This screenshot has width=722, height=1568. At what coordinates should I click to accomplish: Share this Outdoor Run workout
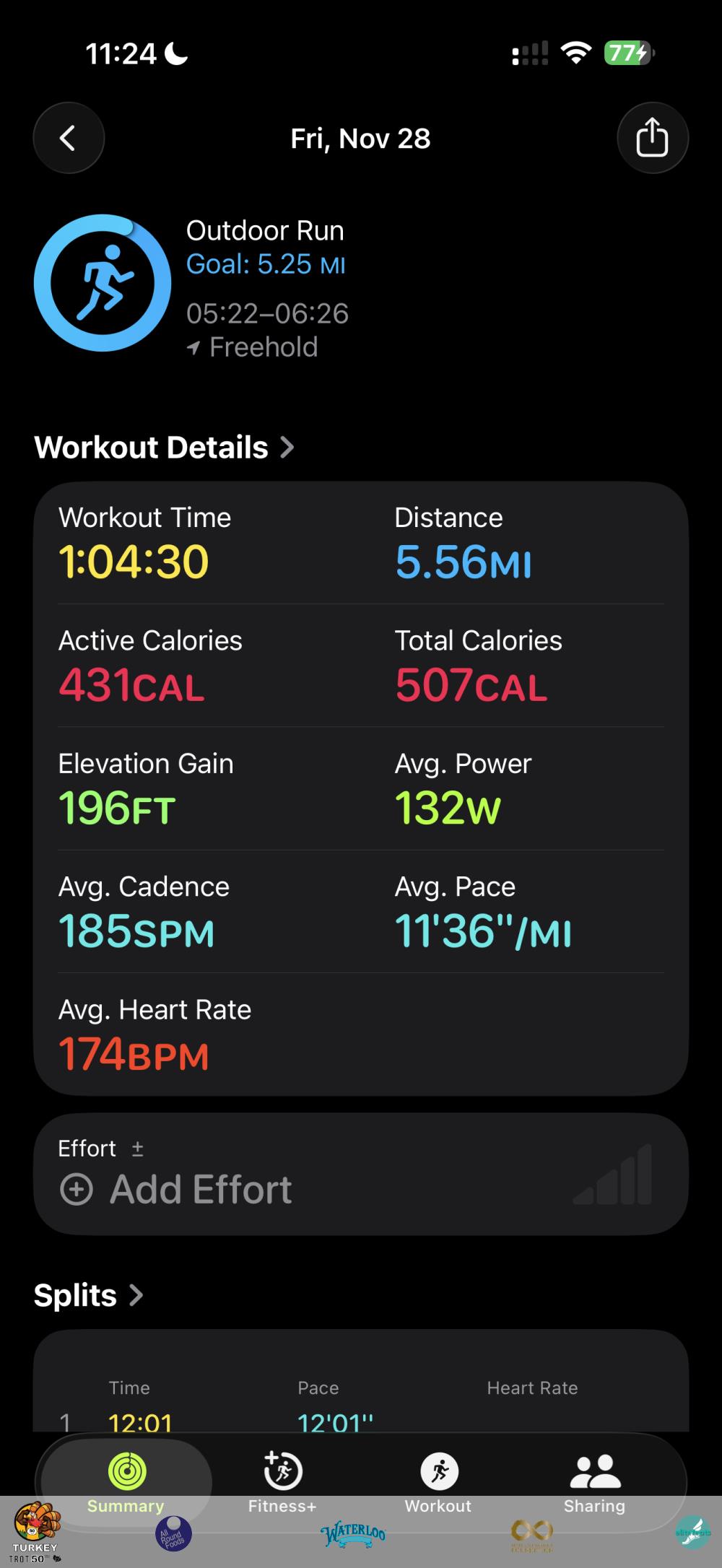[652, 138]
